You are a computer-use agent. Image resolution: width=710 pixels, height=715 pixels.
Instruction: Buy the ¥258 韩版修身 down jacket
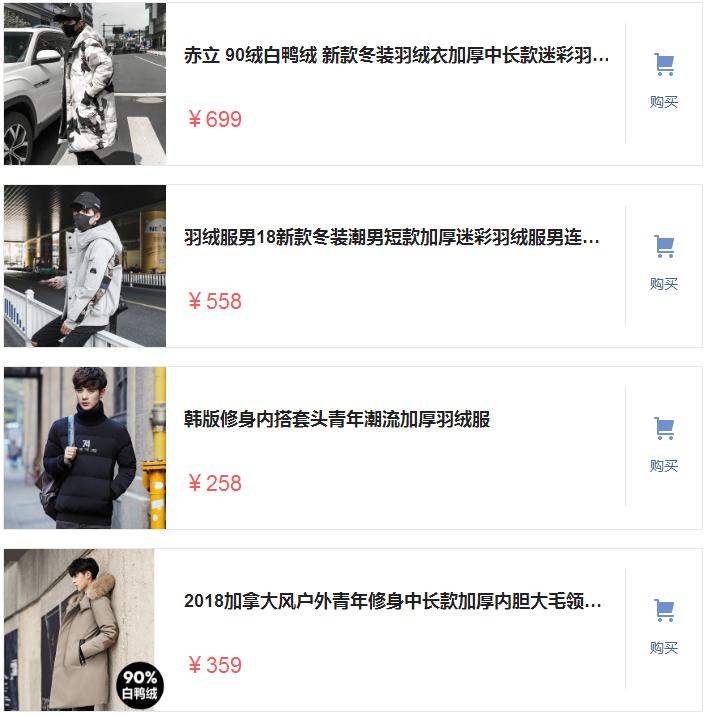point(664,444)
